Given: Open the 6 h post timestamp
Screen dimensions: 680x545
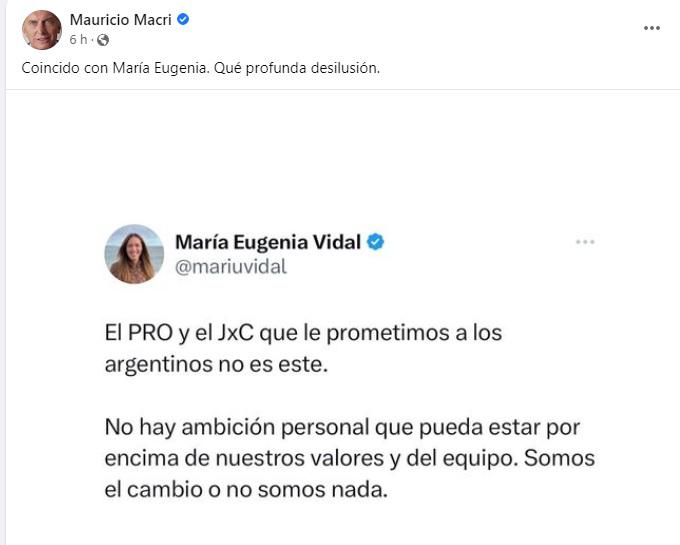Looking at the screenshot, I should coord(78,40).
